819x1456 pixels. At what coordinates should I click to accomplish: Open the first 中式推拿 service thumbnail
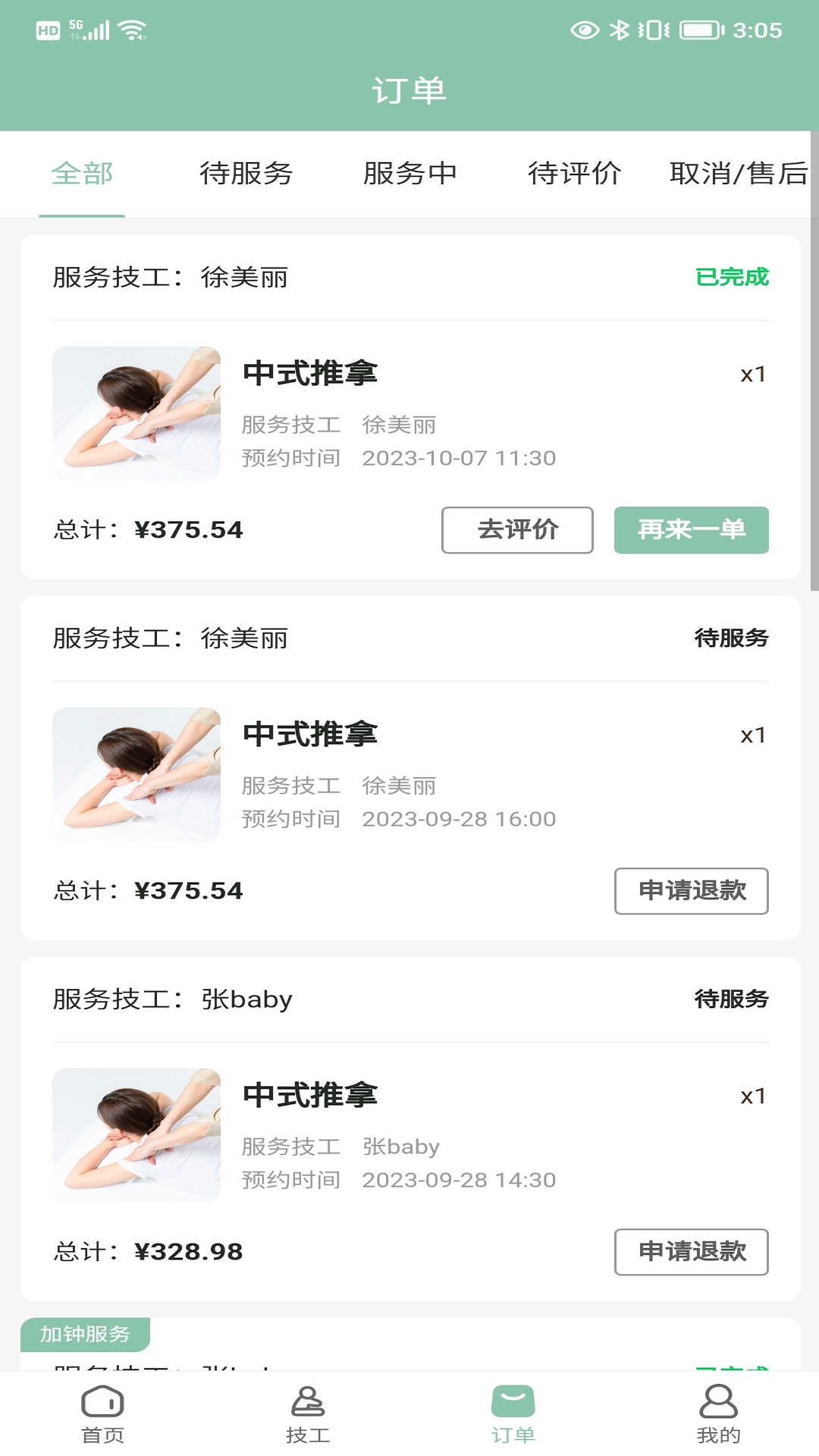(x=135, y=413)
